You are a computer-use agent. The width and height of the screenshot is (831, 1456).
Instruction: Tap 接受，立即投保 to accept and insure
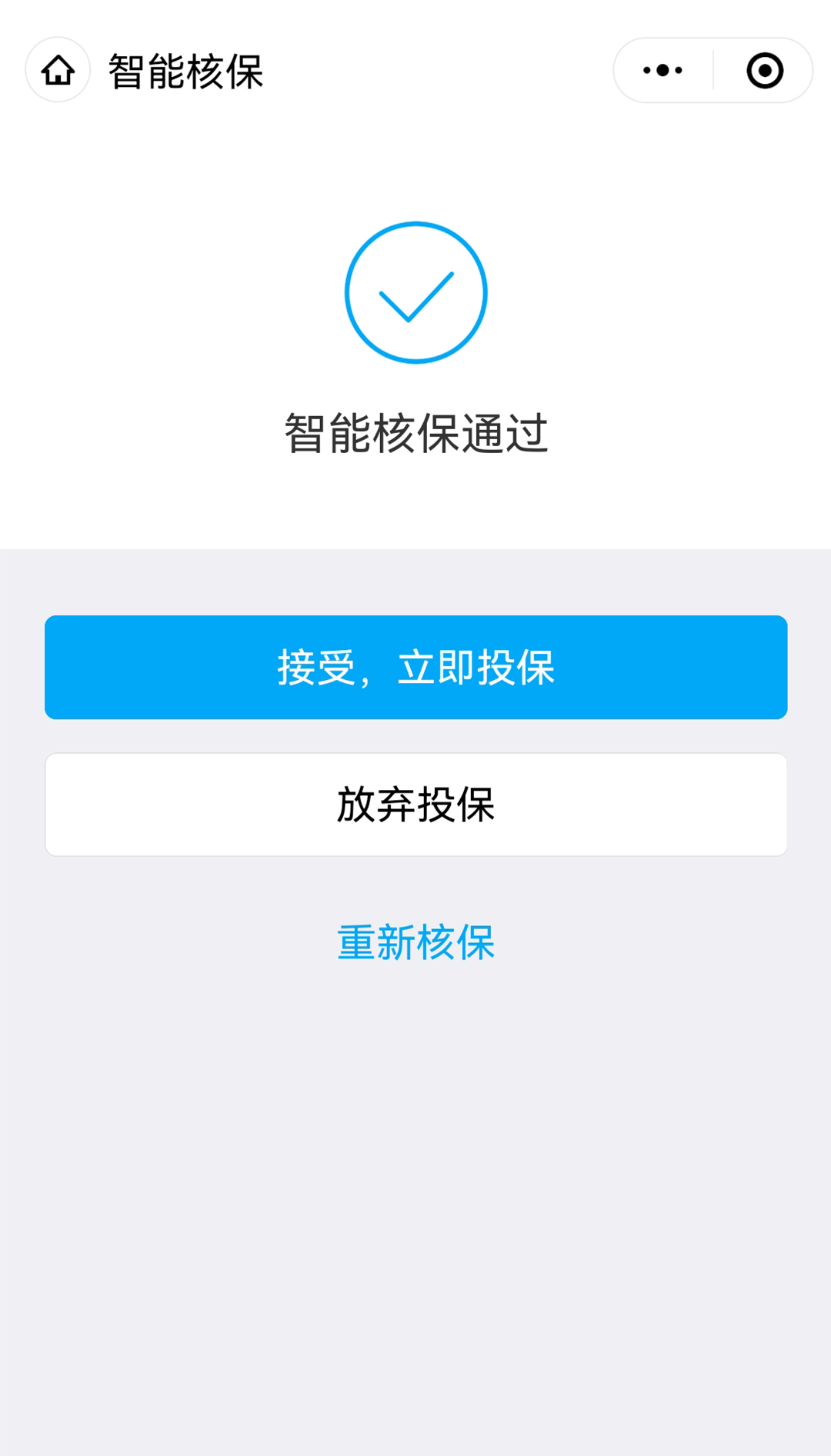(x=415, y=667)
